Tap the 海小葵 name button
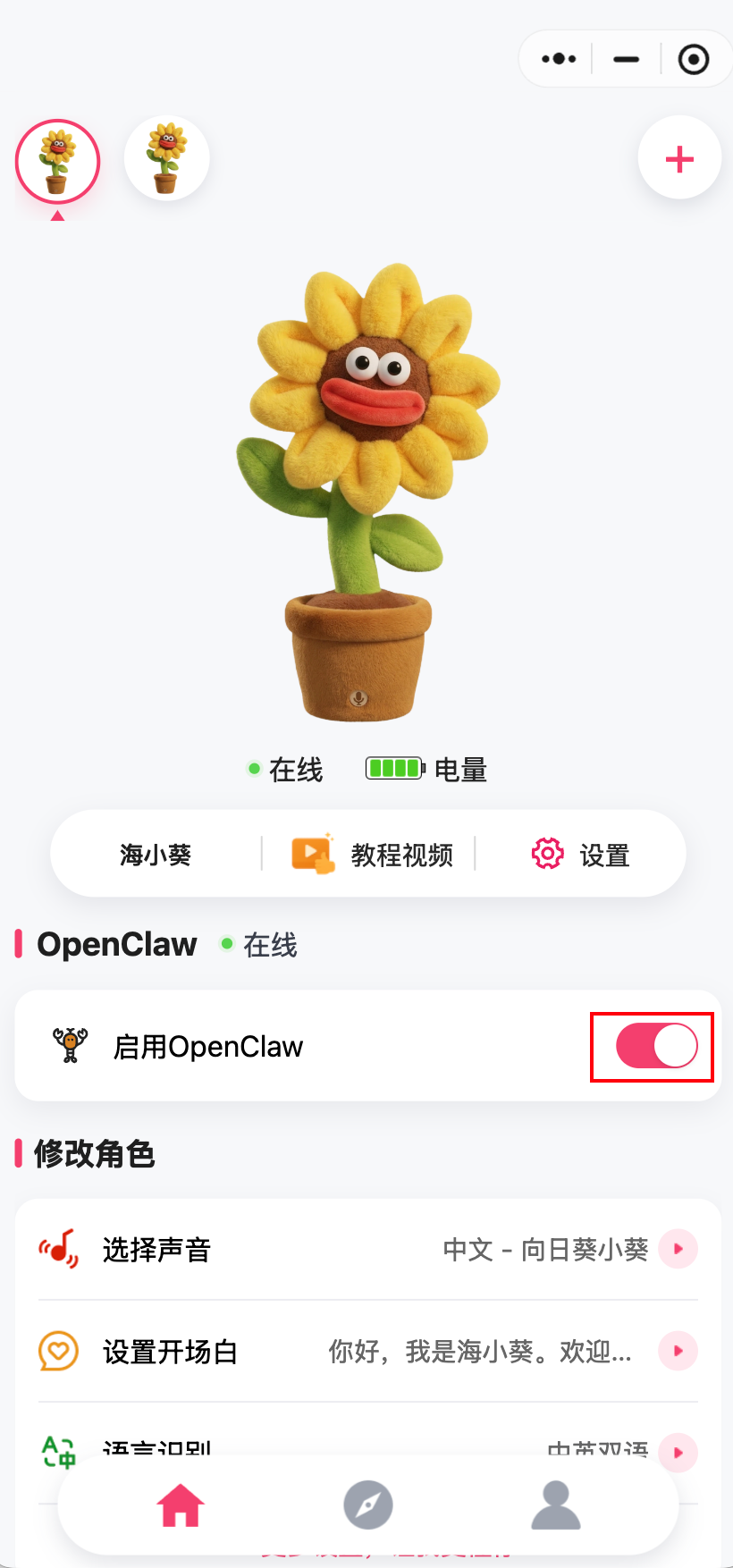Image resolution: width=733 pixels, height=1568 pixels. point(156,855)
